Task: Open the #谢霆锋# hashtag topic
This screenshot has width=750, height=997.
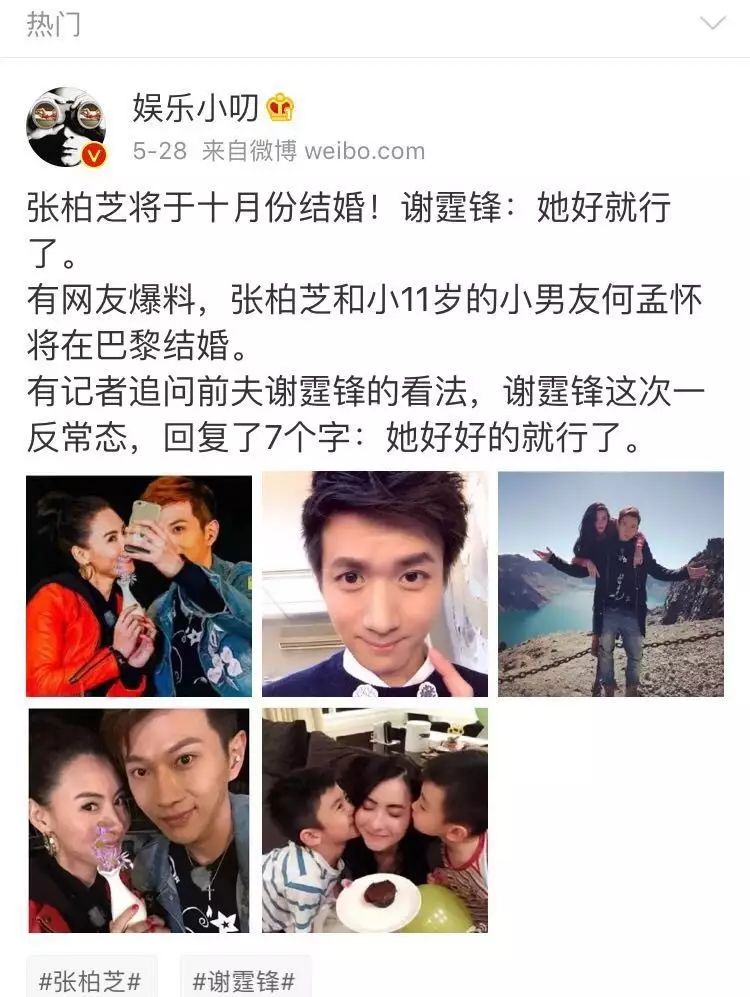Action: tap(244, 981)
